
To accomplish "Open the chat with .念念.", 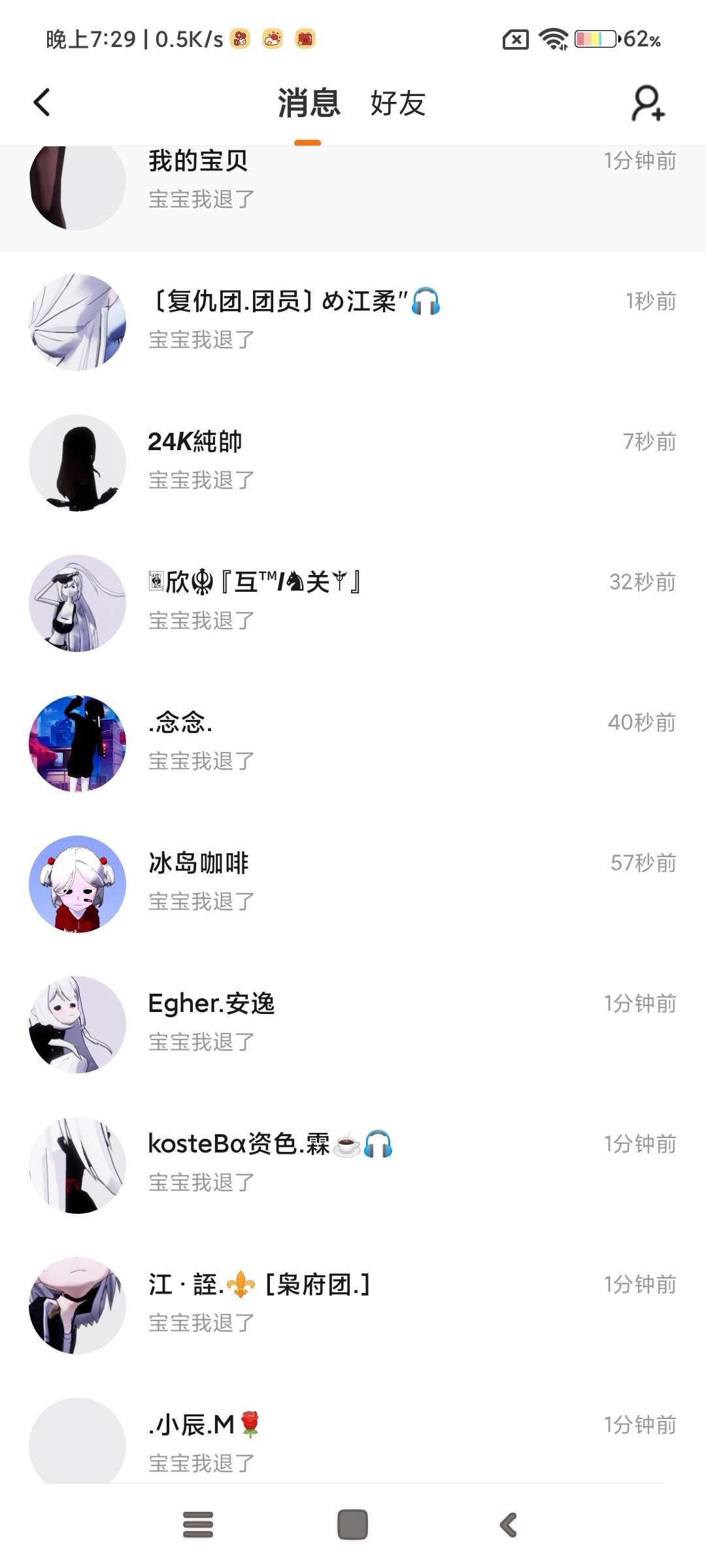I will point(353,743).
